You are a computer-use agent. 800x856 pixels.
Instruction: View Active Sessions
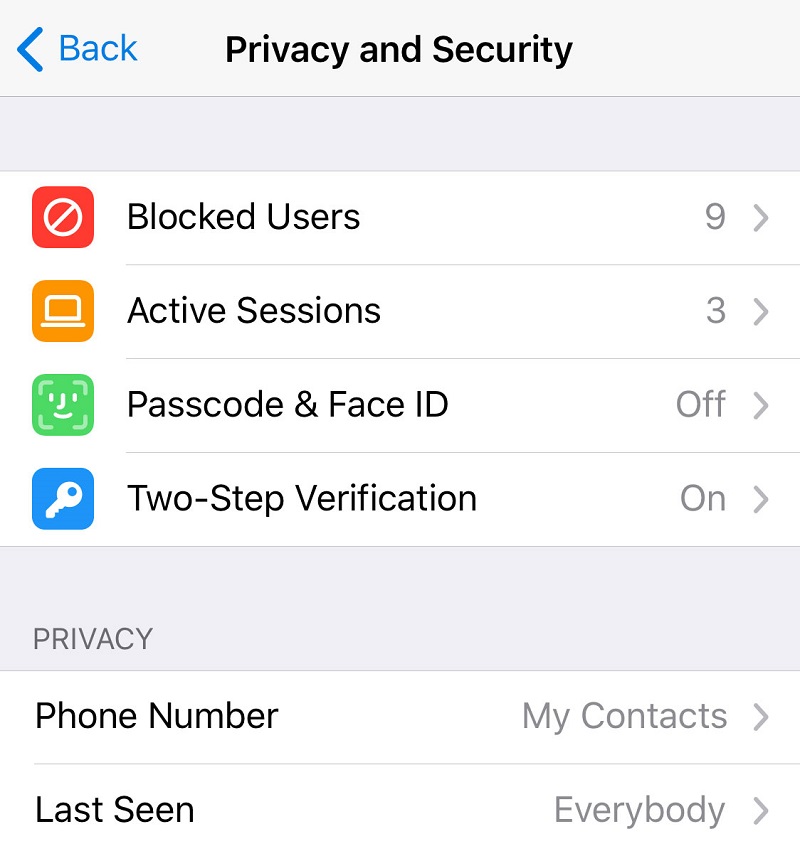(x=400, y=311)
